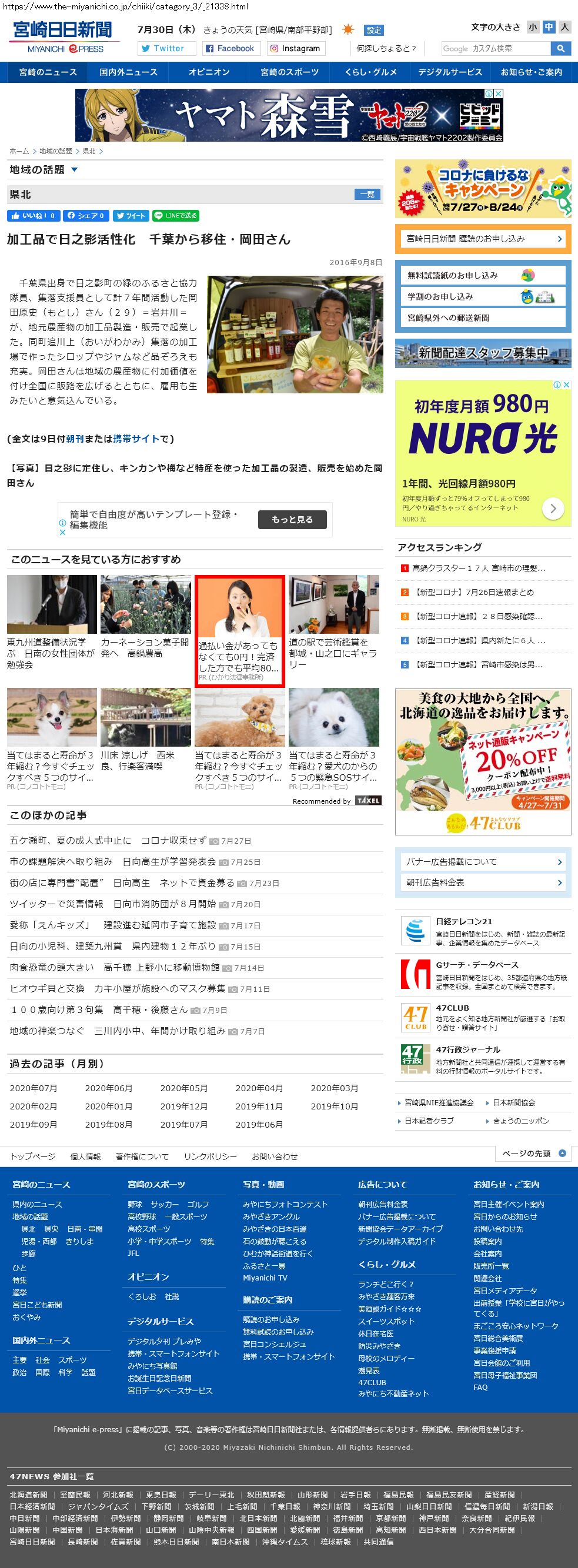Open 2020年06月 monthly archive

pyautogui.click(x=108, y=1088)
